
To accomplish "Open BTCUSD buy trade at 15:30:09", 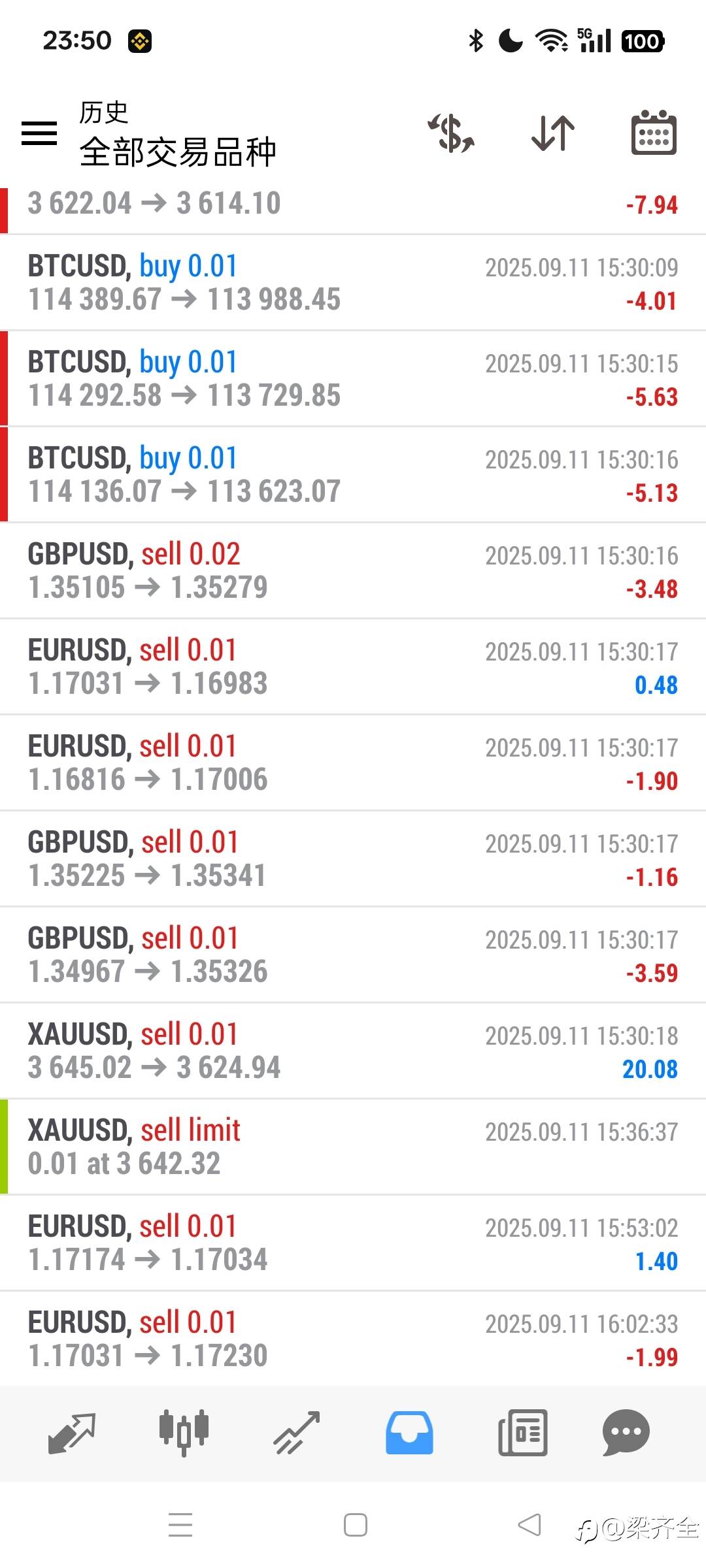I will [353, 283].
